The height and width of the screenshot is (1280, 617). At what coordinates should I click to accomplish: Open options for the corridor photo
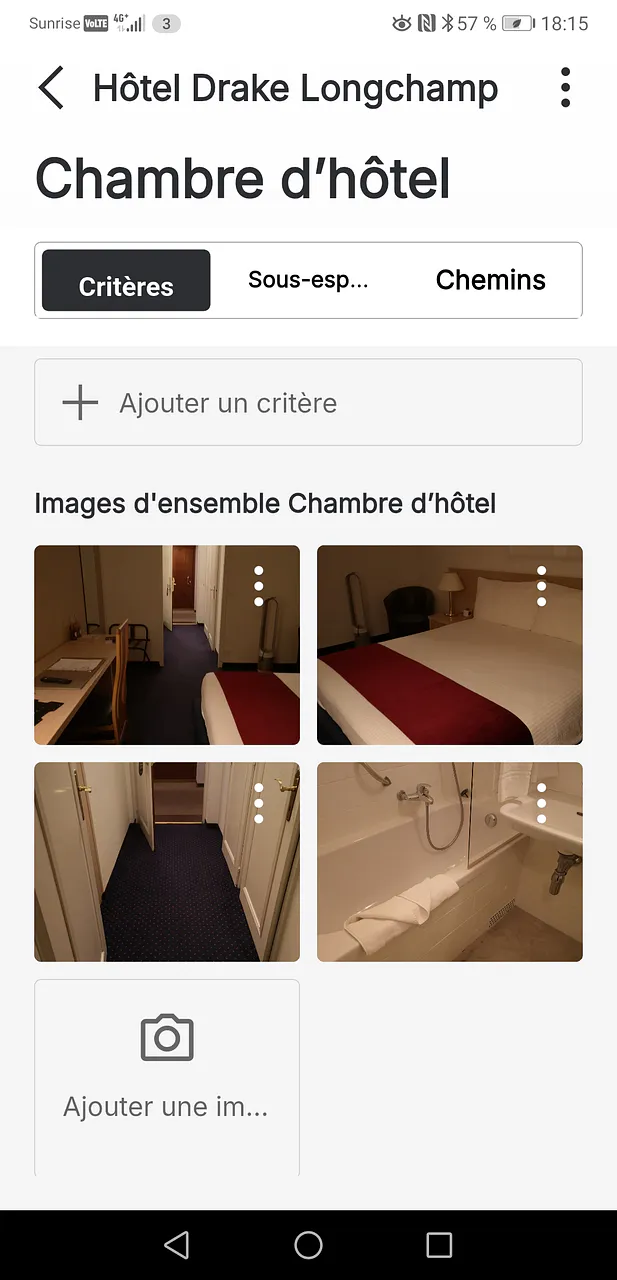tap(259, 803)
